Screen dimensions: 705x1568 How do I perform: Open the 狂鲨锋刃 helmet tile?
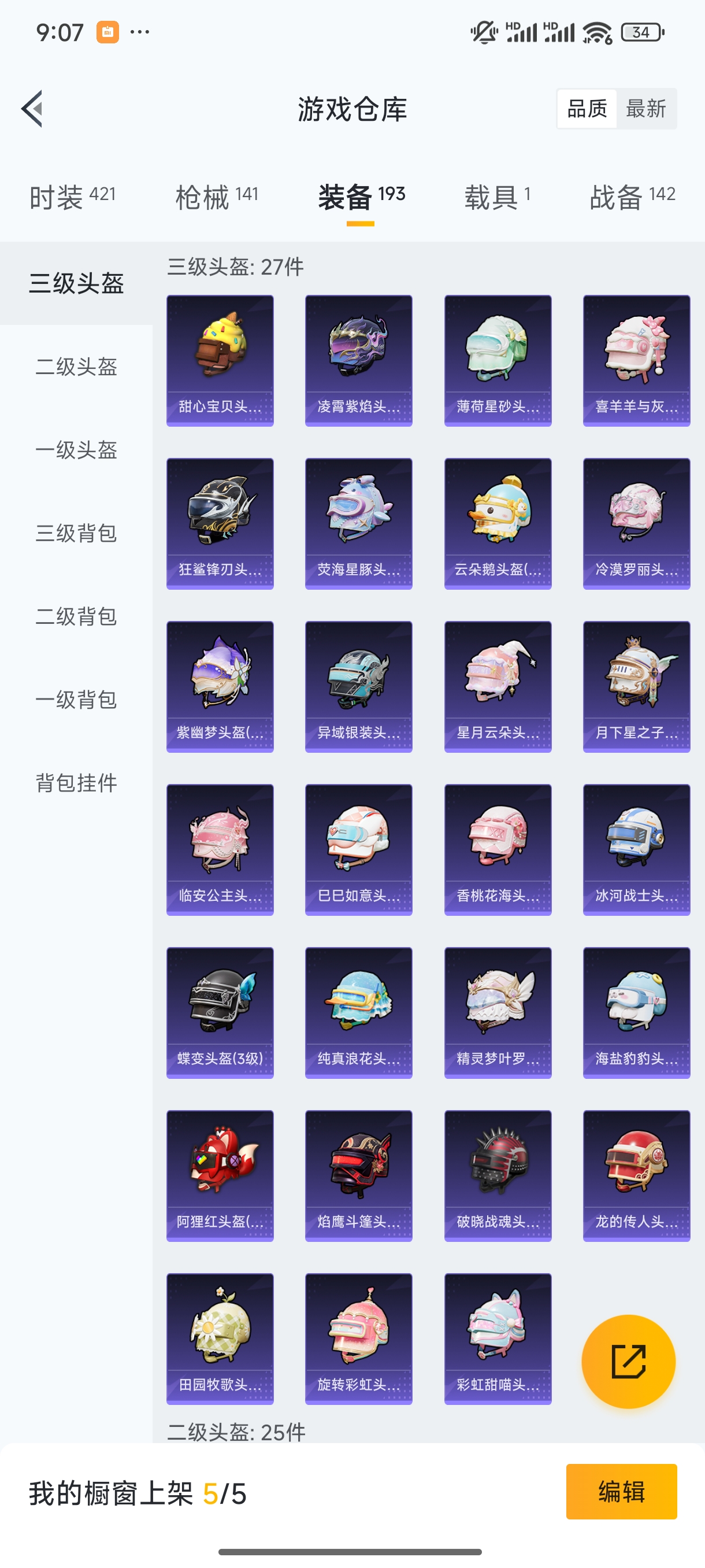(220, 523)
